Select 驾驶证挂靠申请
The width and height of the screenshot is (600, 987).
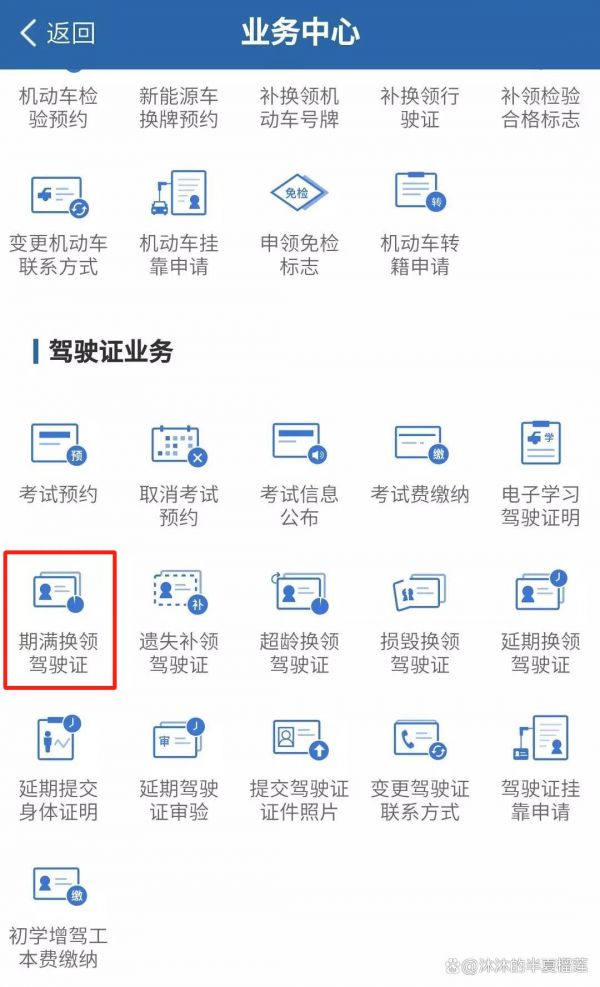tap(541, 769)
